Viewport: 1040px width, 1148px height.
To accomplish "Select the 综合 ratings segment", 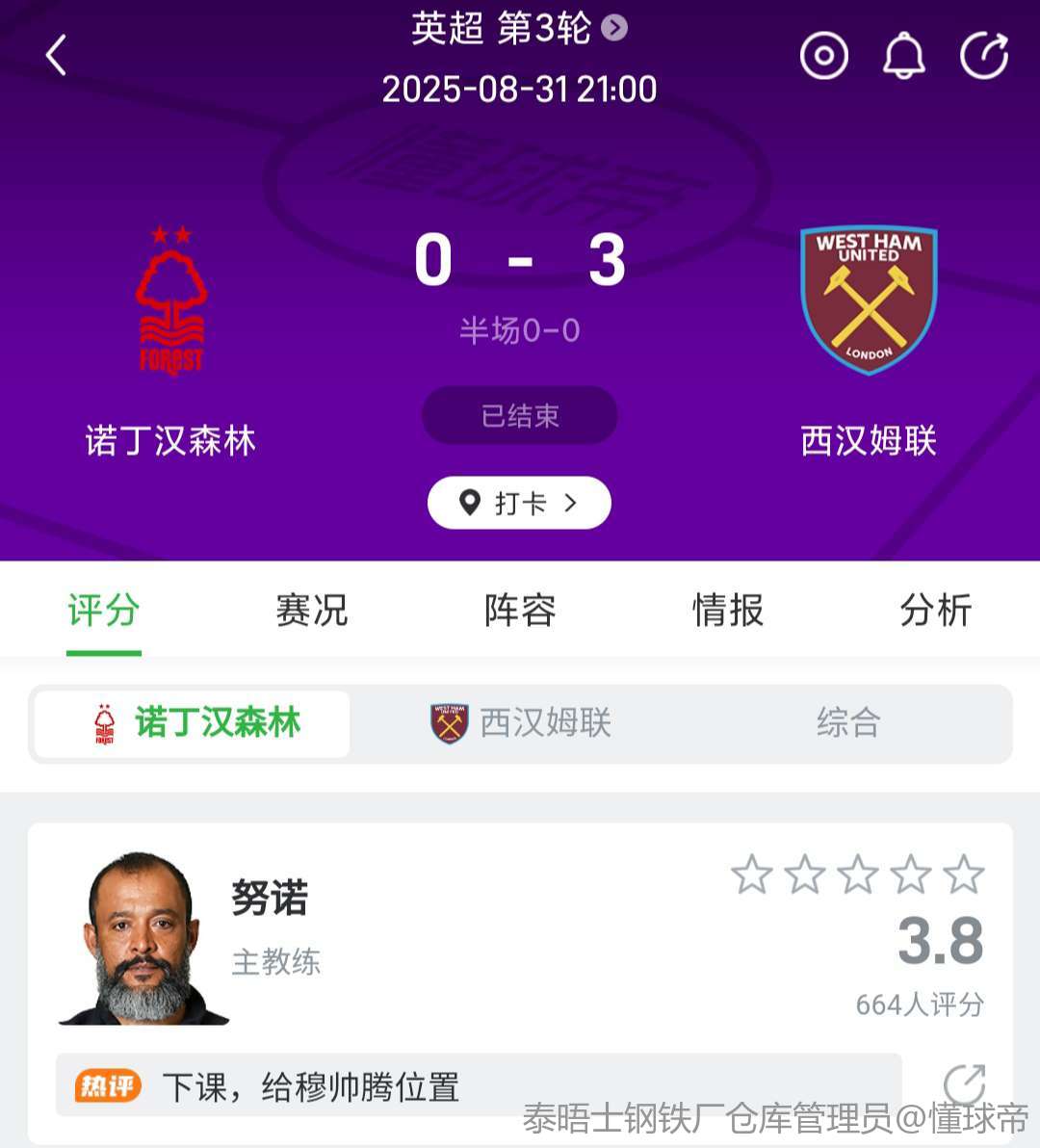I will pos(848,723).
